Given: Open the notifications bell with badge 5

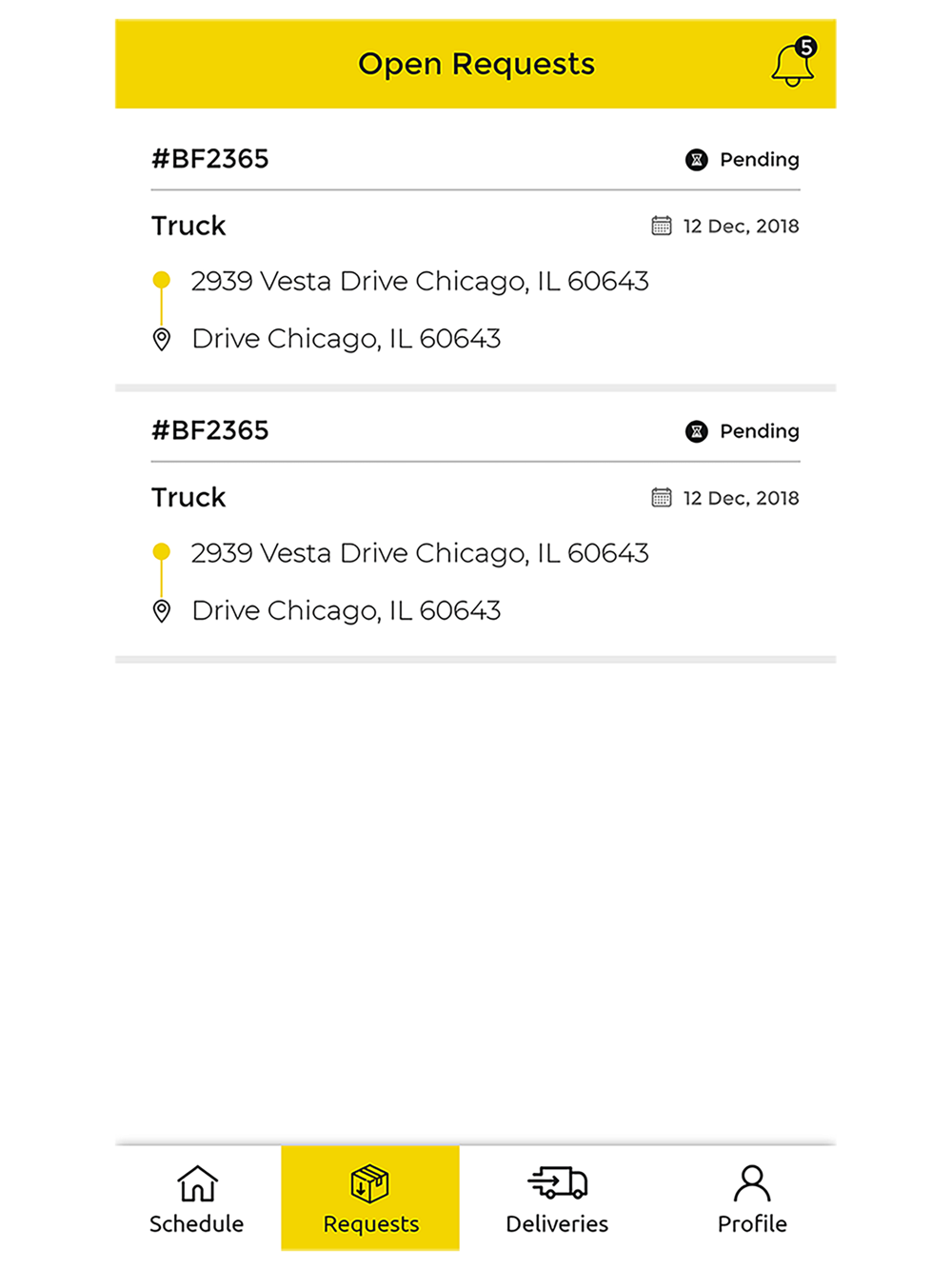Looking at the screenshot, I should (x=793, y=63).
